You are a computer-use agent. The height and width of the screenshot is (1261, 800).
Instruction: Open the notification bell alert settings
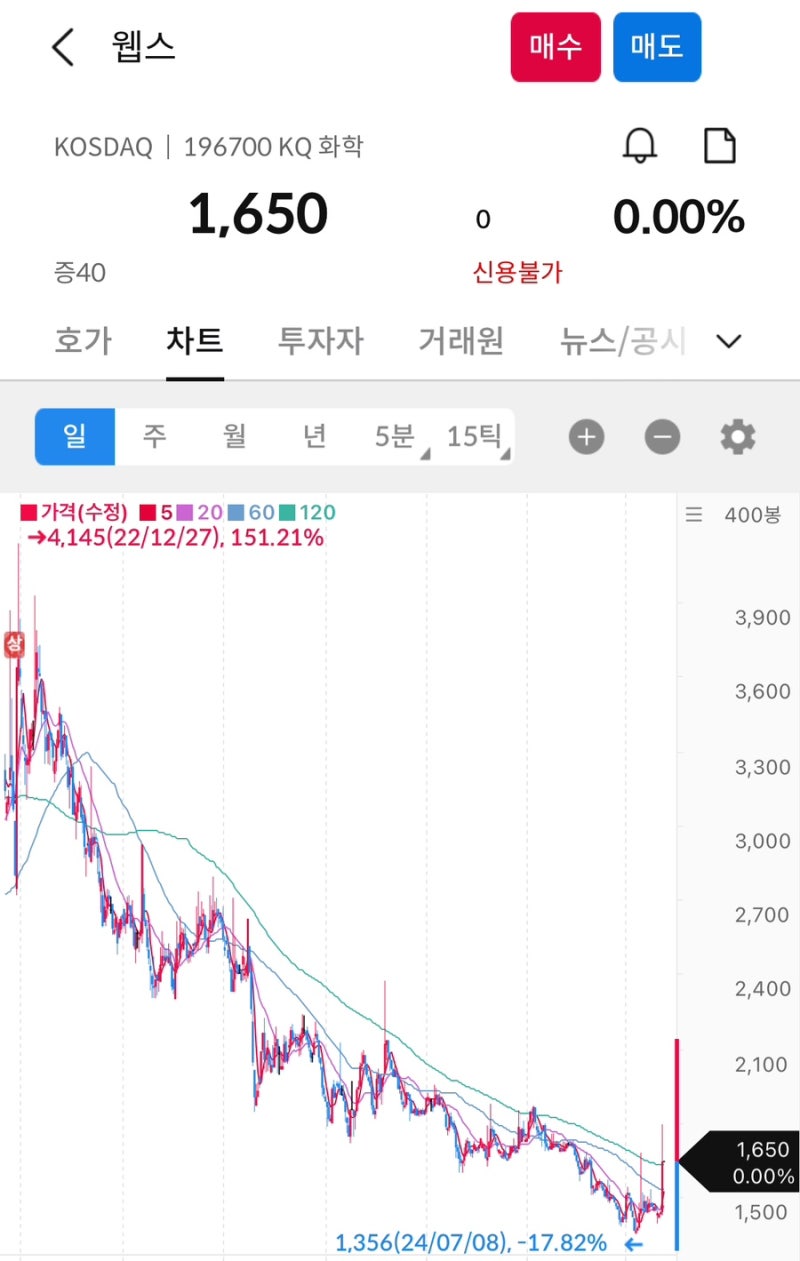coord(641,145)
